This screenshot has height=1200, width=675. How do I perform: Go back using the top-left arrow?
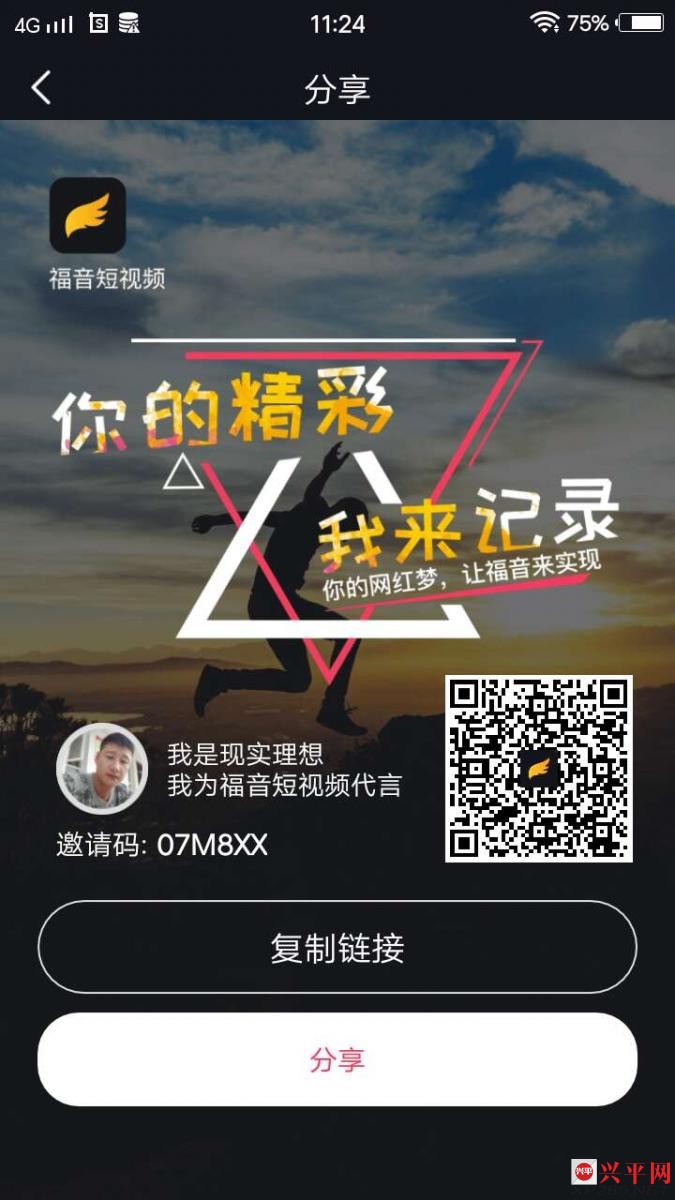(x=41, y=88)
